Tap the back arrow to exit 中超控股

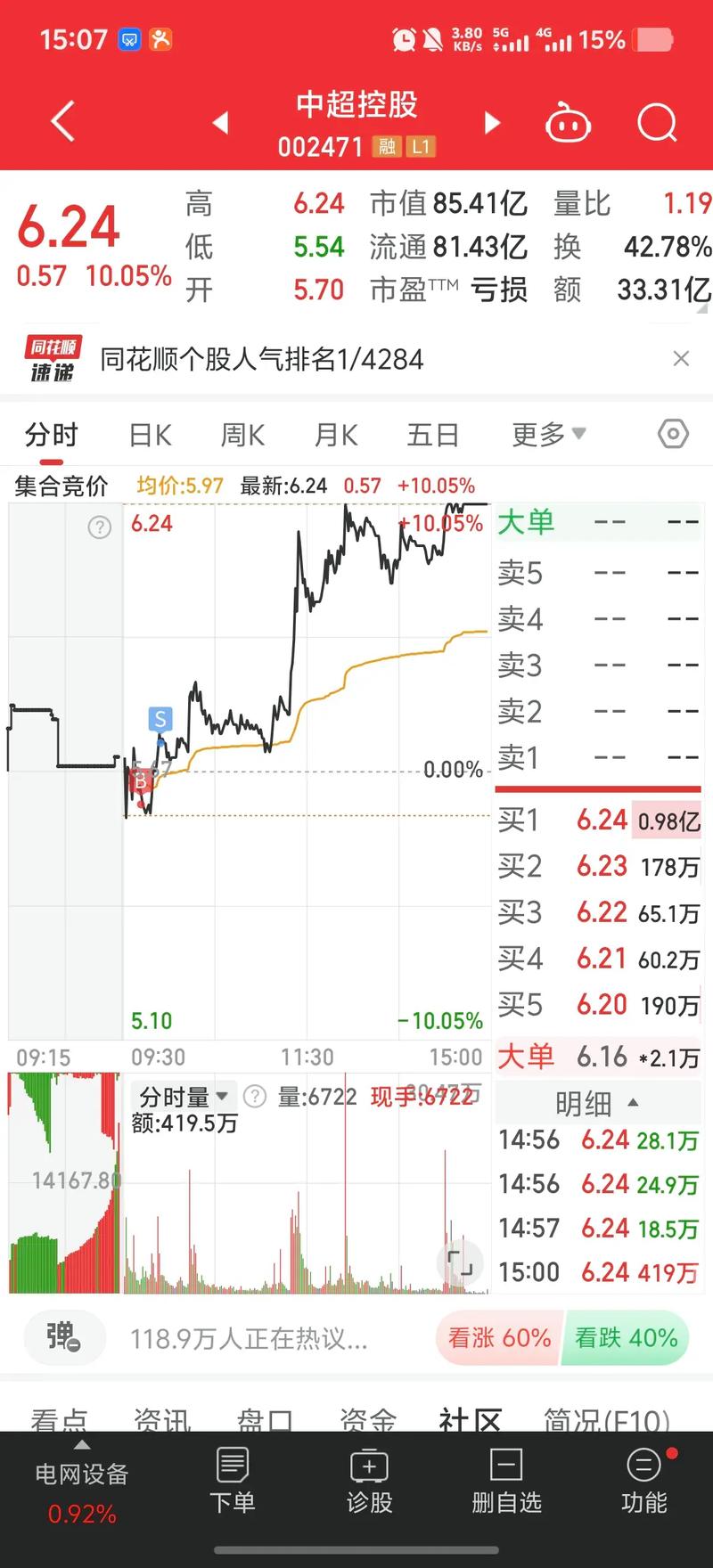pos(61,120)
